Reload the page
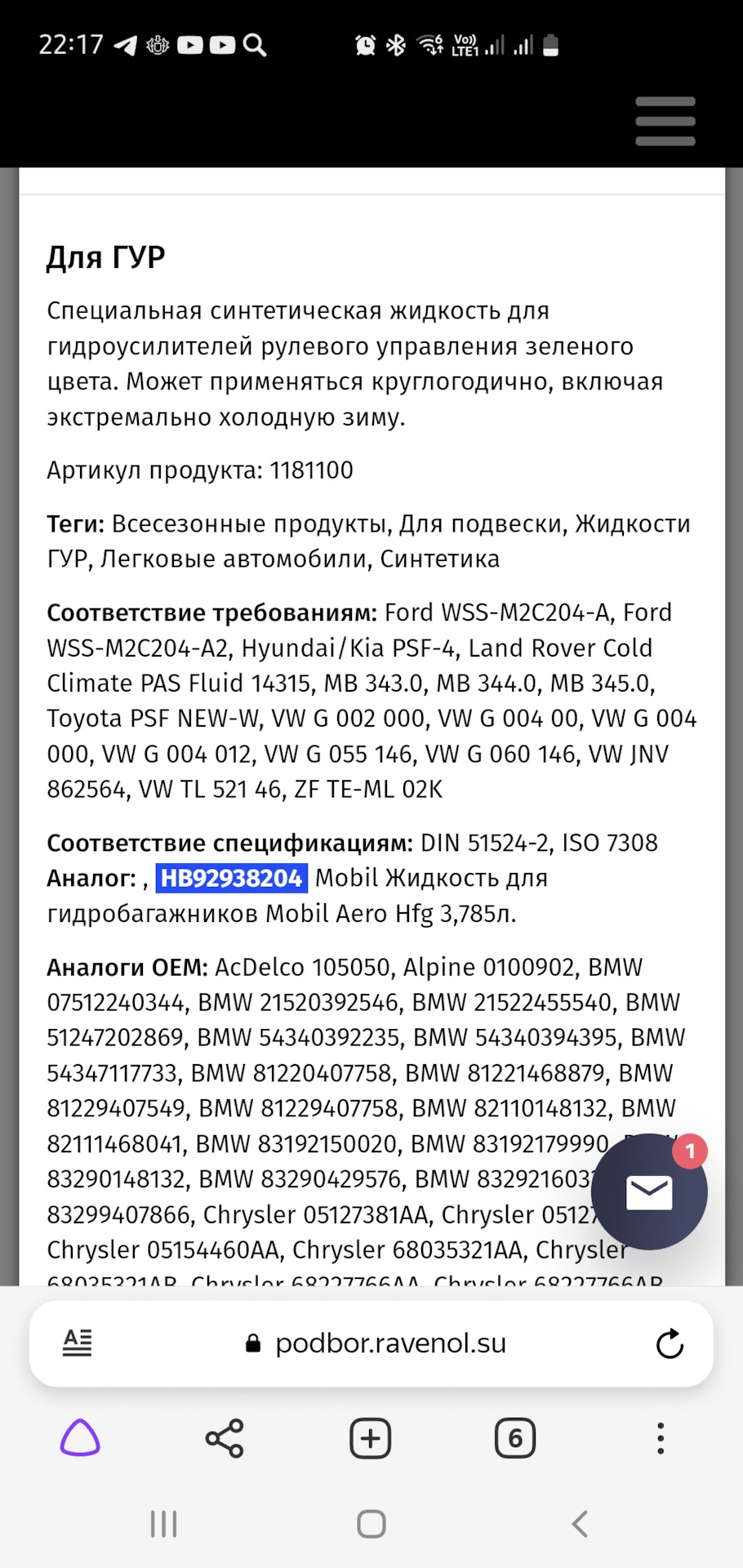Viewport: 743px width, 1568px height. (670, 1343)
